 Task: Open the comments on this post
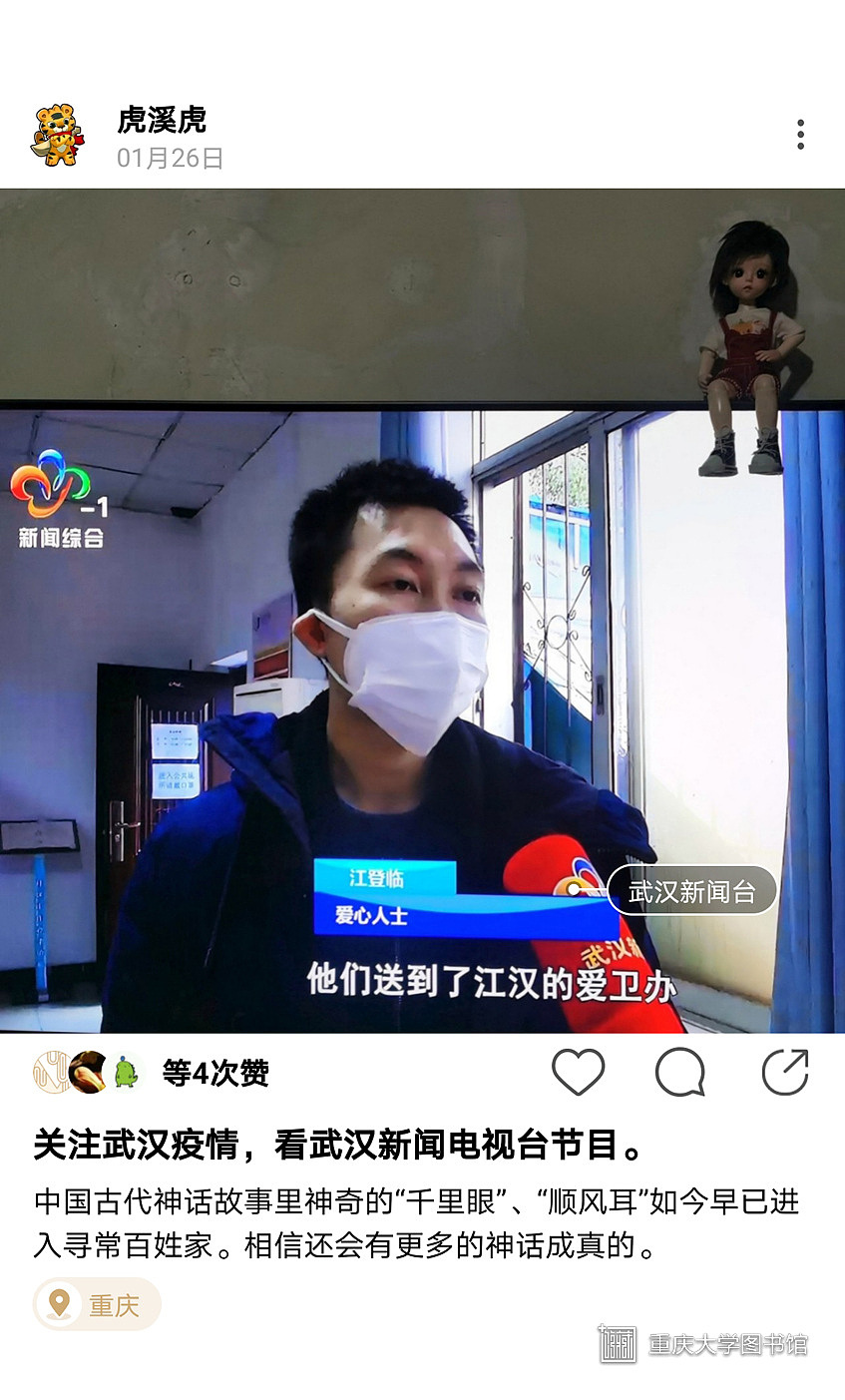(680, 1073)
